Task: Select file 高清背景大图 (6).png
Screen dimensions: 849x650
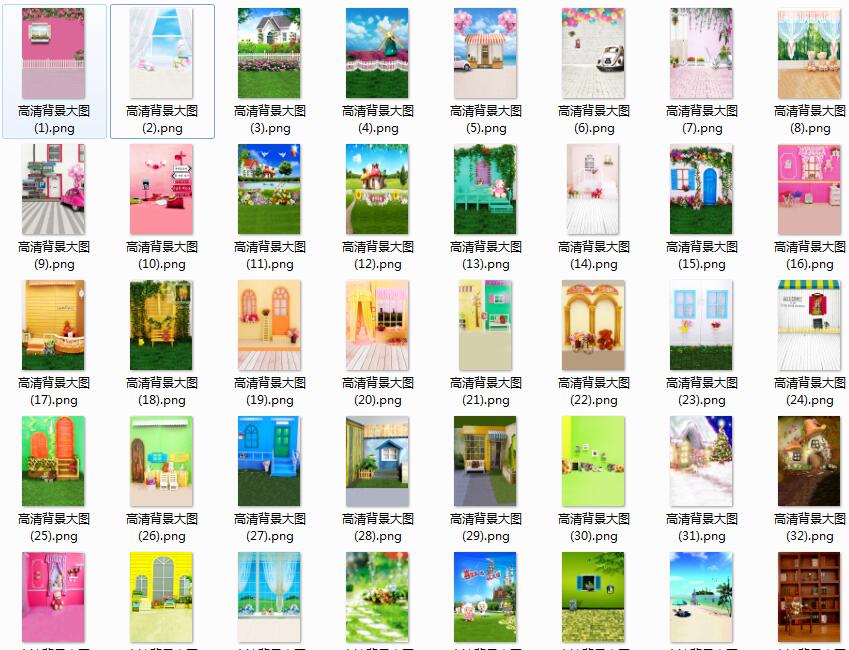Action: (x=593, y=54)
